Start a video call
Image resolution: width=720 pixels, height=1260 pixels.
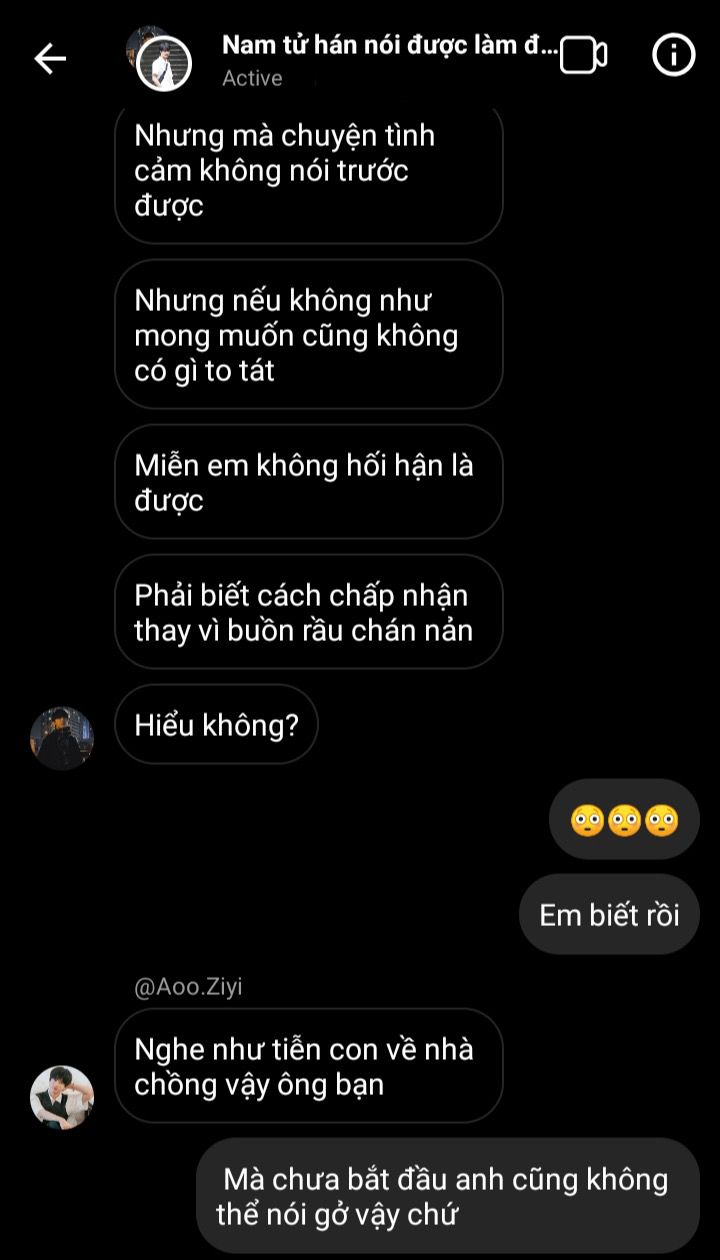(584, 57)
